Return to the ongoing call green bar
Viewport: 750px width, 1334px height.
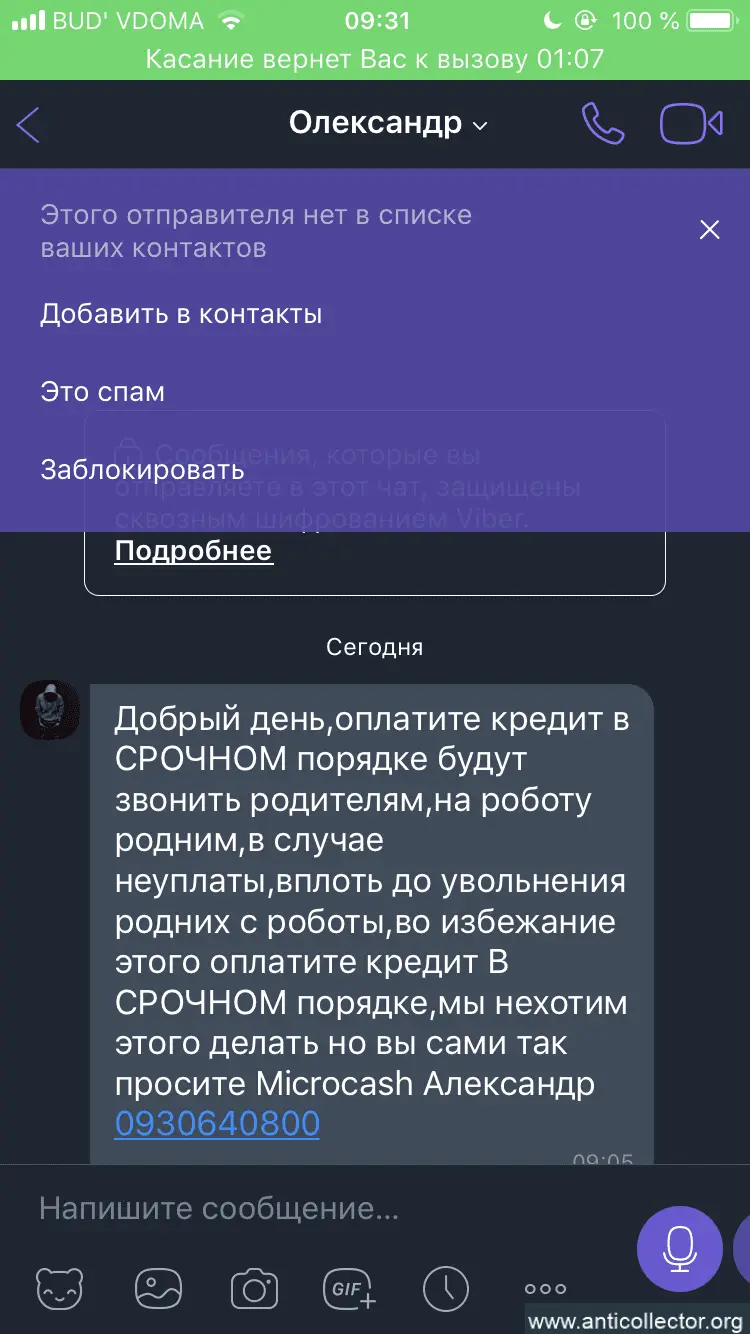point(375,58)
